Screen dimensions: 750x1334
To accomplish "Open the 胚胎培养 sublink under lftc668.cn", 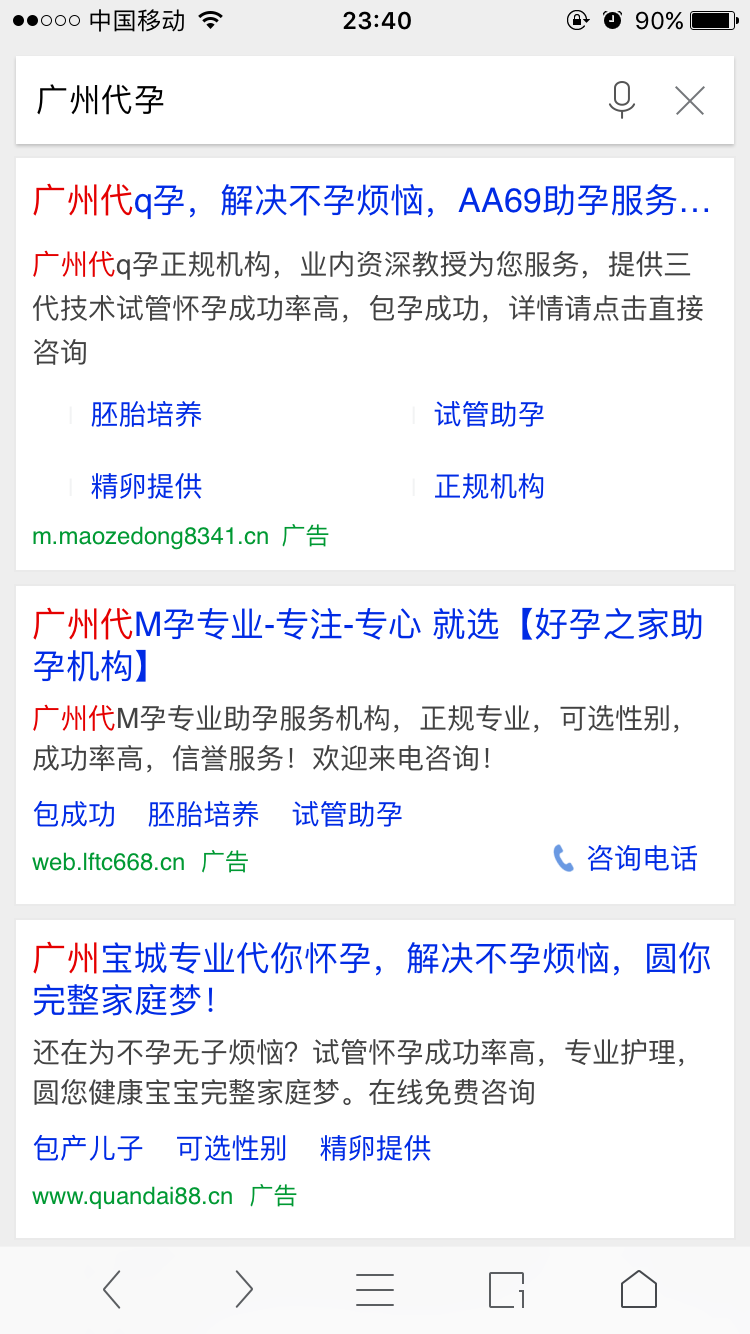I will pyautogui.click(x=203, y=814).
